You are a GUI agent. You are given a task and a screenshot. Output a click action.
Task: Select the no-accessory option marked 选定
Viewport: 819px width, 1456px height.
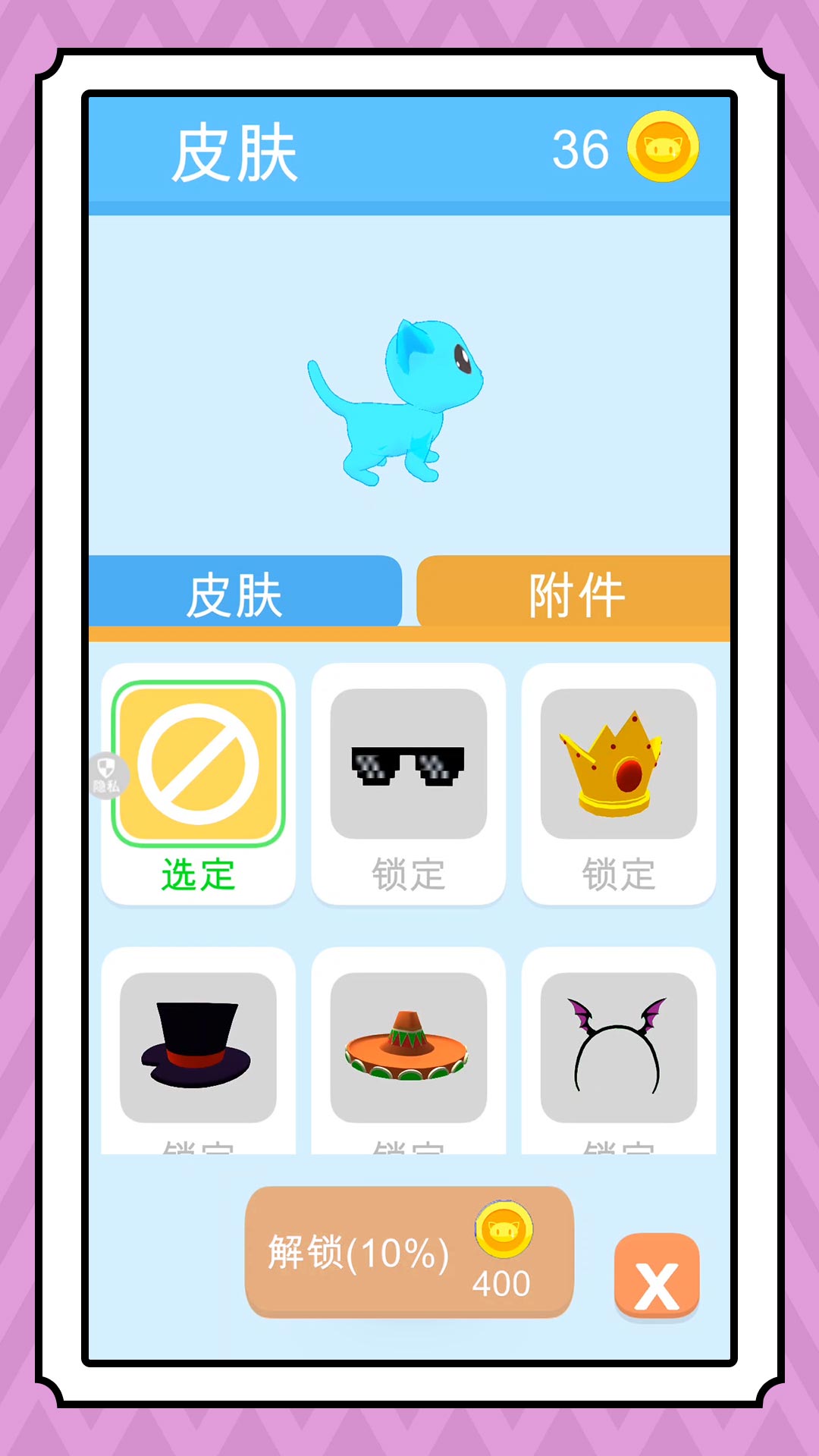198,783
